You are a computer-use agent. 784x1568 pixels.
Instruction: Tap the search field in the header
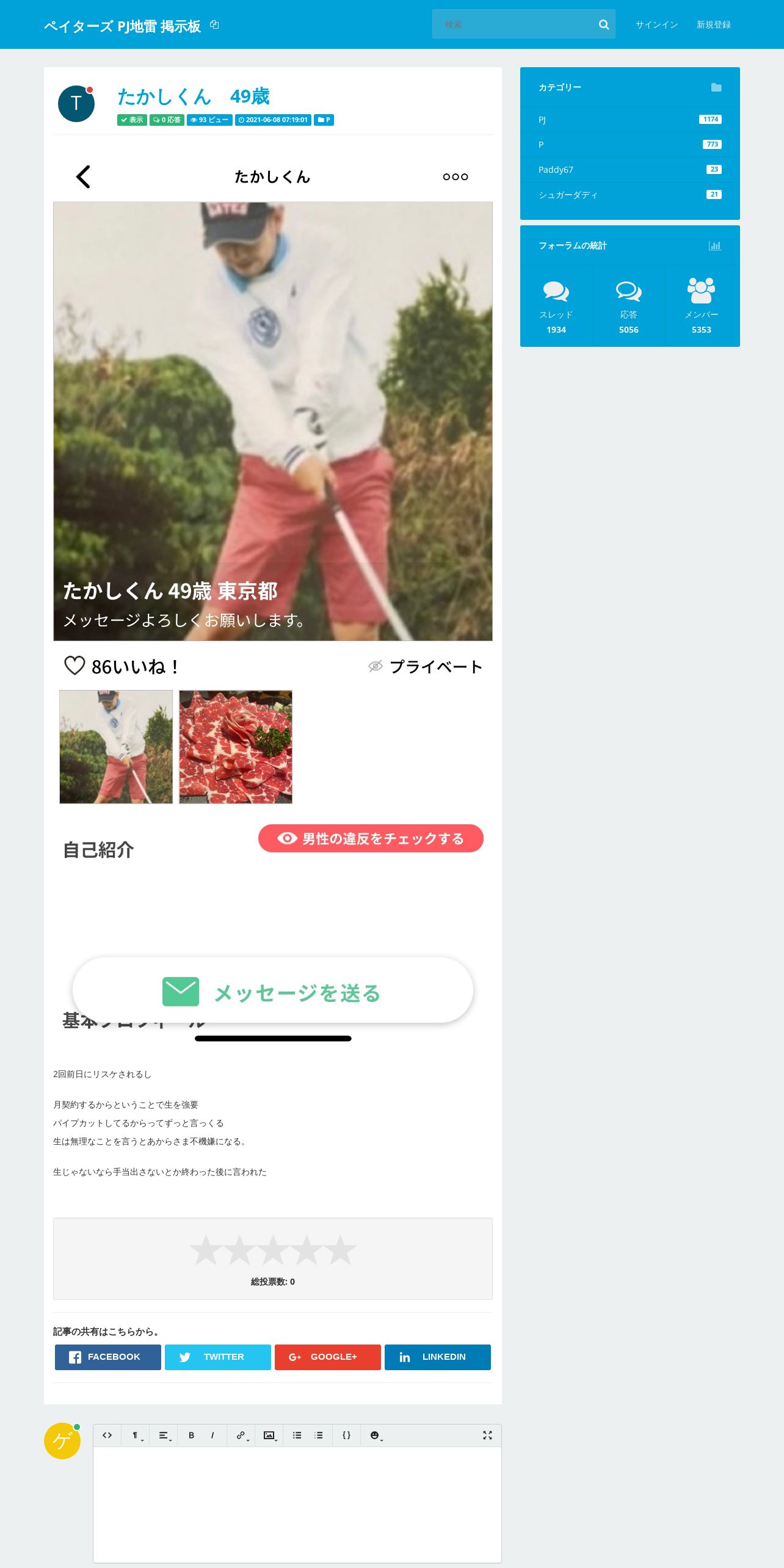click(515, 24)
